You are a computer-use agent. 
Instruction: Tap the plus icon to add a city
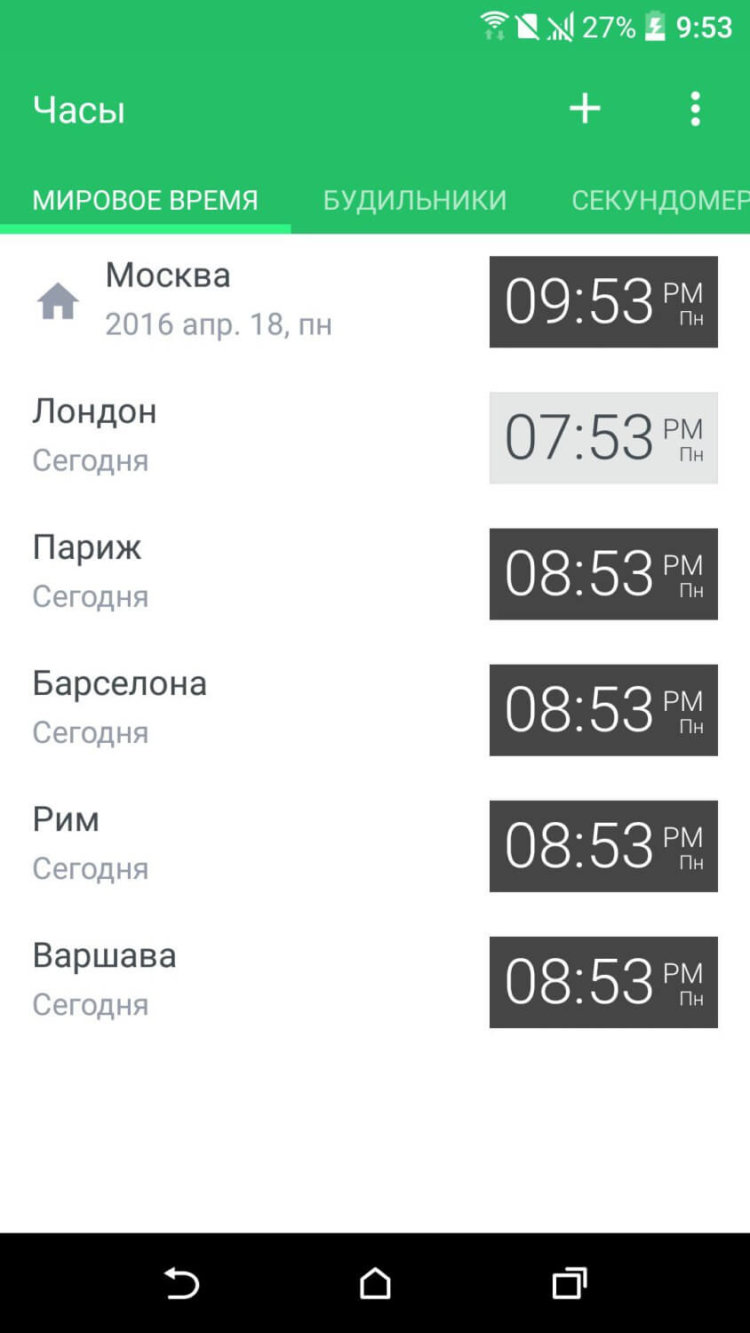point(585,108)
